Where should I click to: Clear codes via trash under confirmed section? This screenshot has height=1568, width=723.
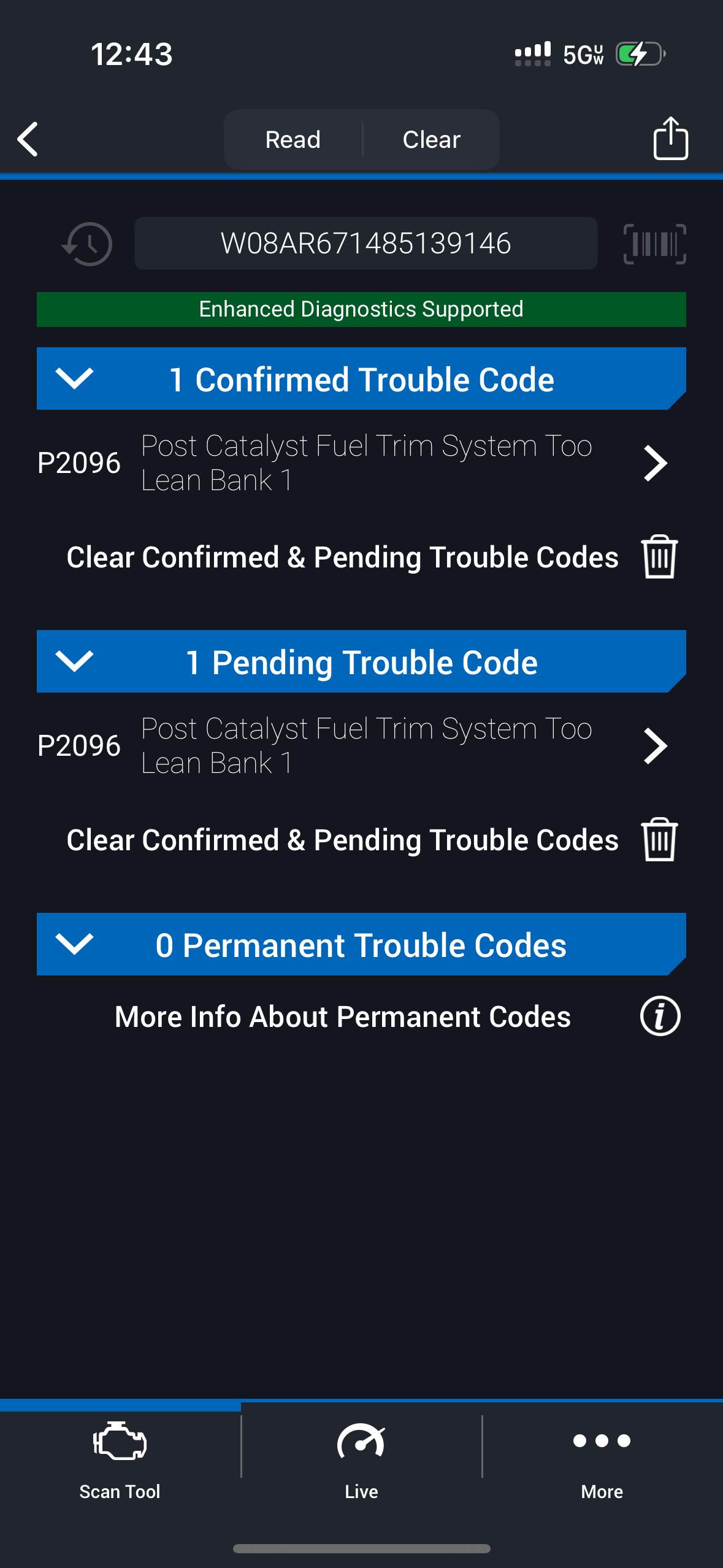(x=659, y=557)
